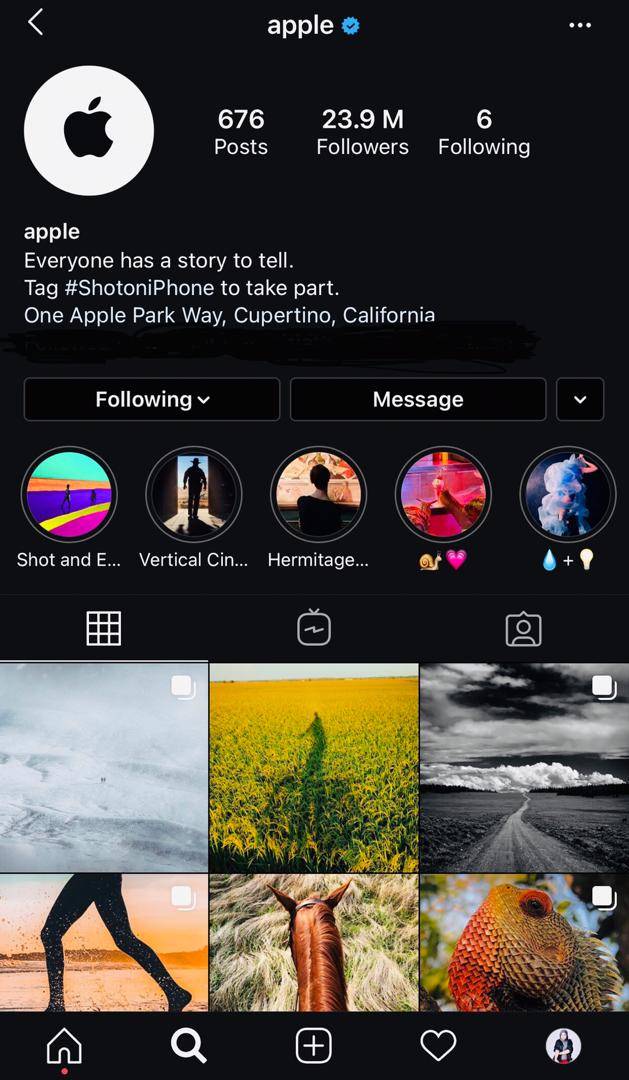Open the snowy landscape post
629x1080 pixels.
click(x=104, y=767)
